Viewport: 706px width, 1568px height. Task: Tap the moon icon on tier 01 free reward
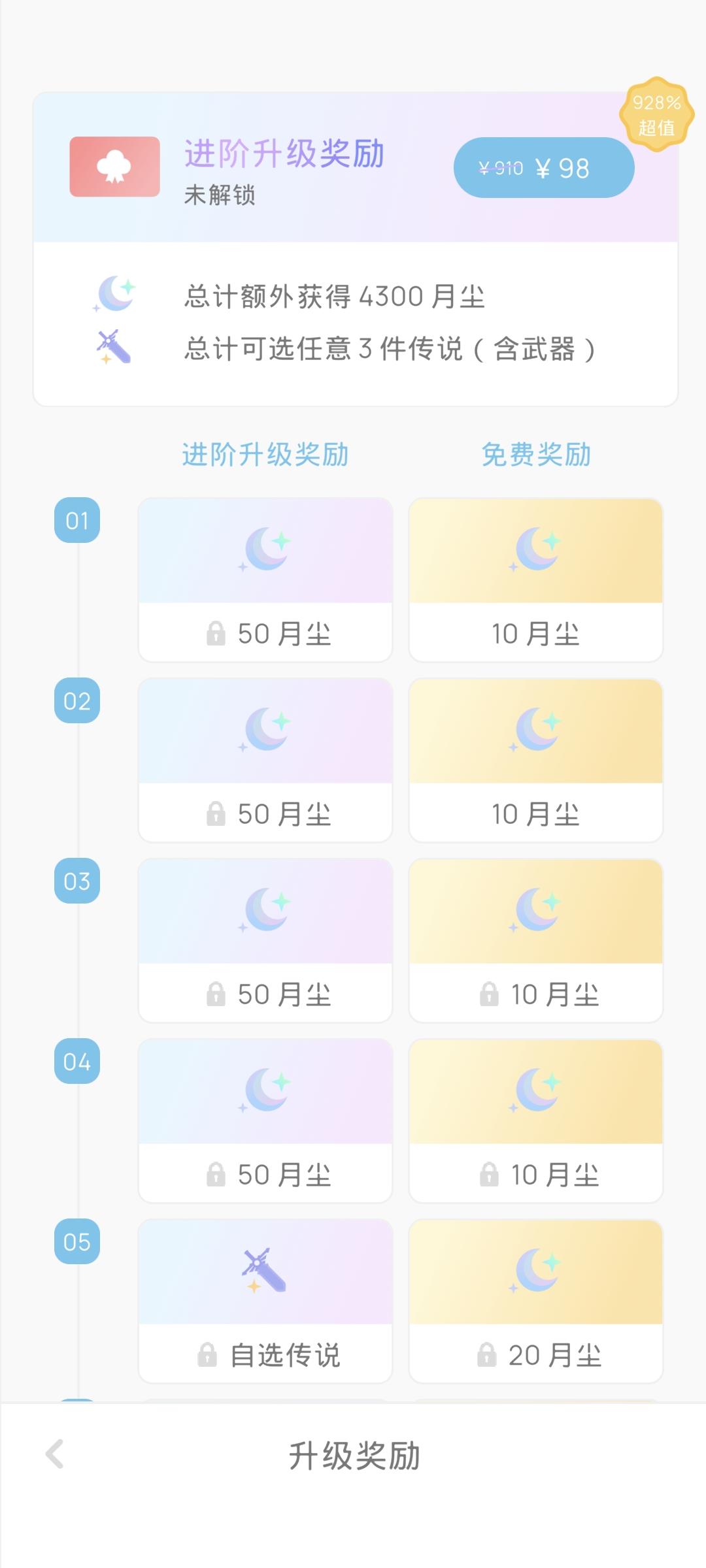coord(535,552)
